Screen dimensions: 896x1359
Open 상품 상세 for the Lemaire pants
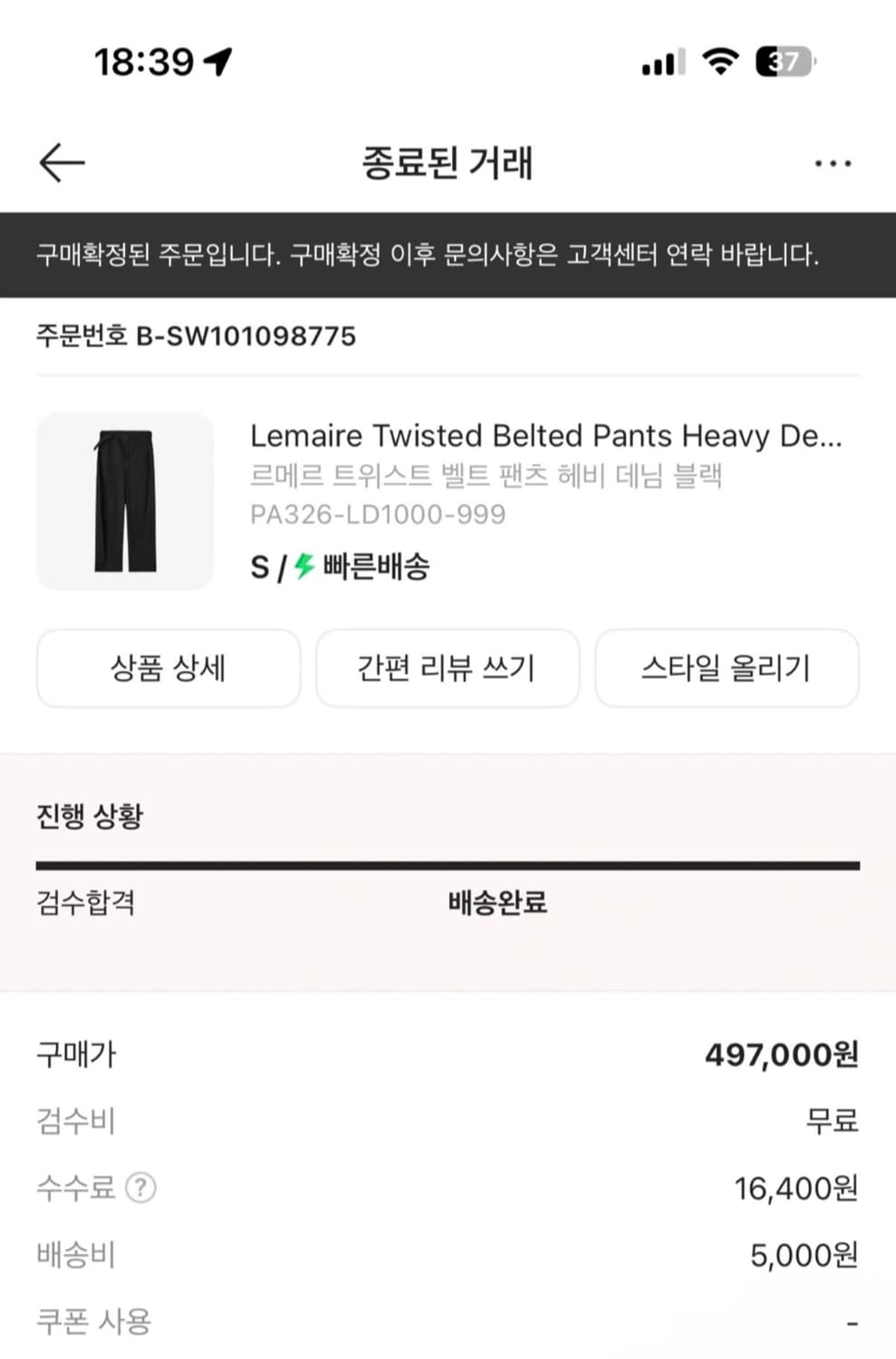[168, 669]
